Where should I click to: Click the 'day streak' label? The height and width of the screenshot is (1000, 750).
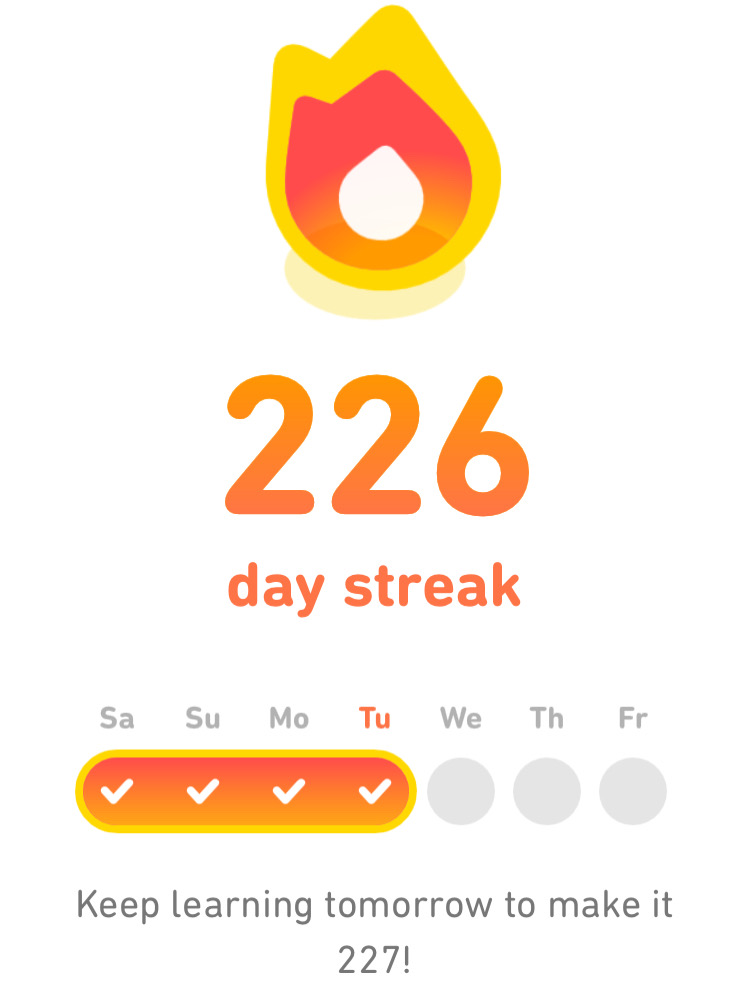pyautogui.click(x=375, y=585)
